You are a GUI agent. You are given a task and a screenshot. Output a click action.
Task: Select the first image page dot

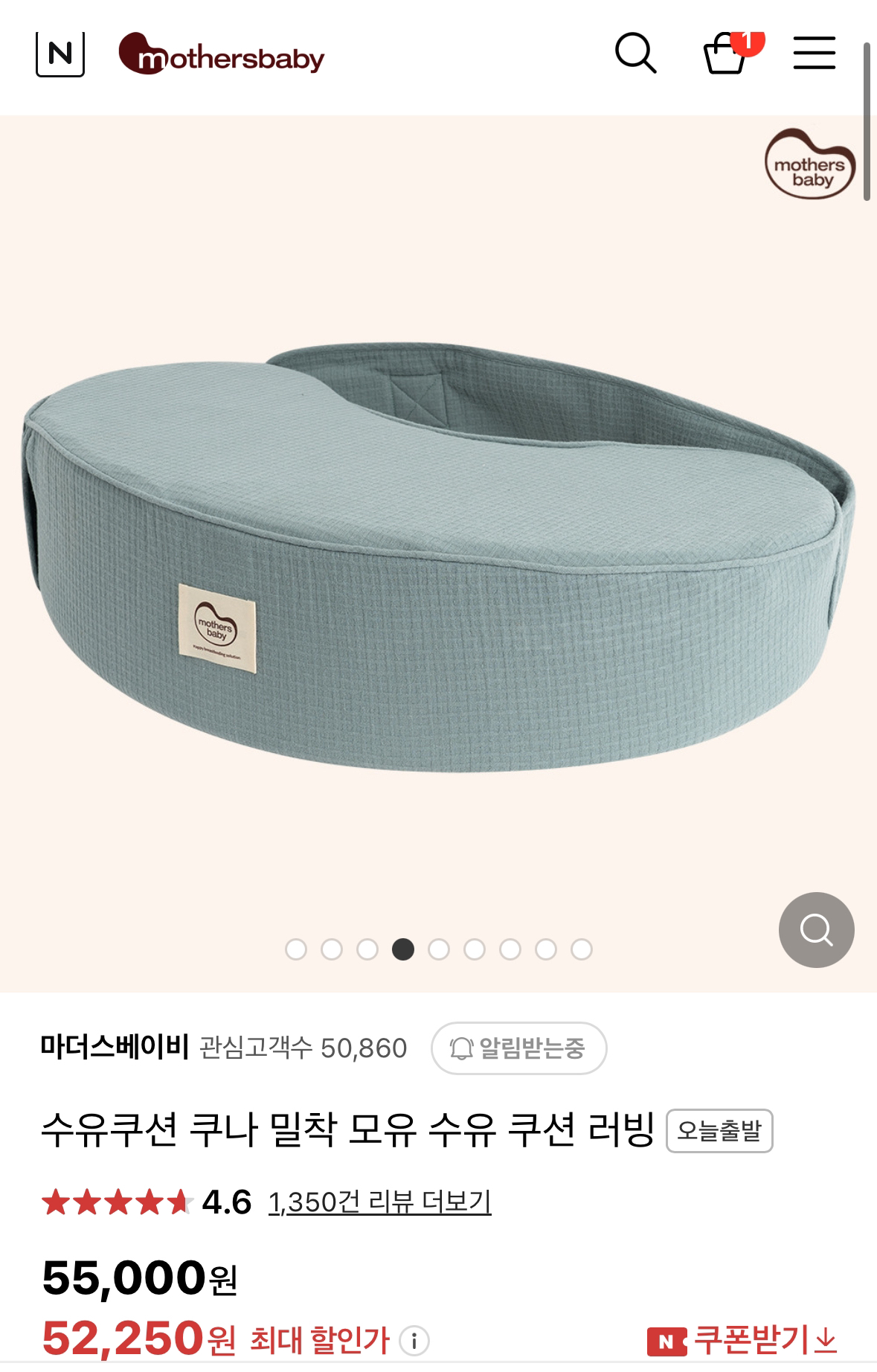[x=296, y=949]
